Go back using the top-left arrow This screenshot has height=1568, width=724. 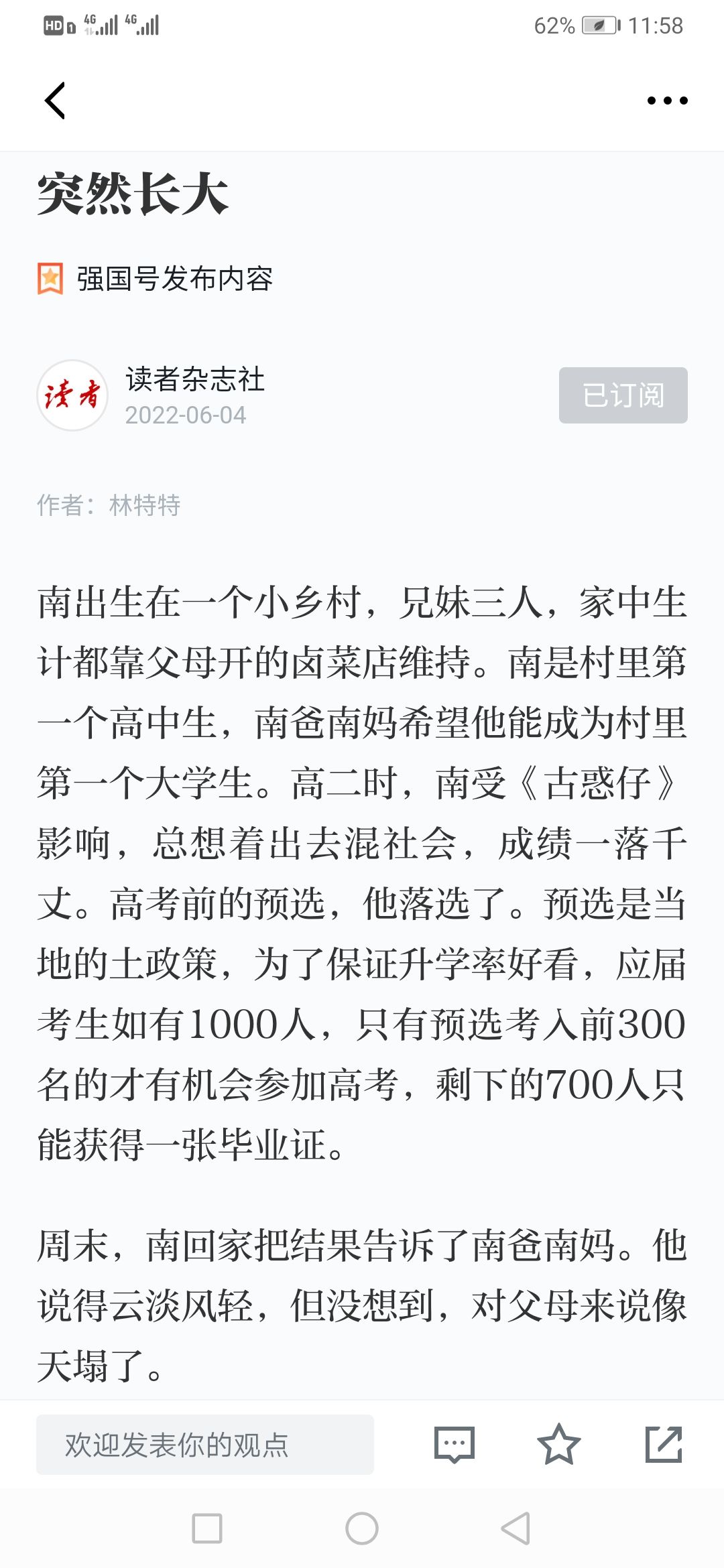(55, 101)
